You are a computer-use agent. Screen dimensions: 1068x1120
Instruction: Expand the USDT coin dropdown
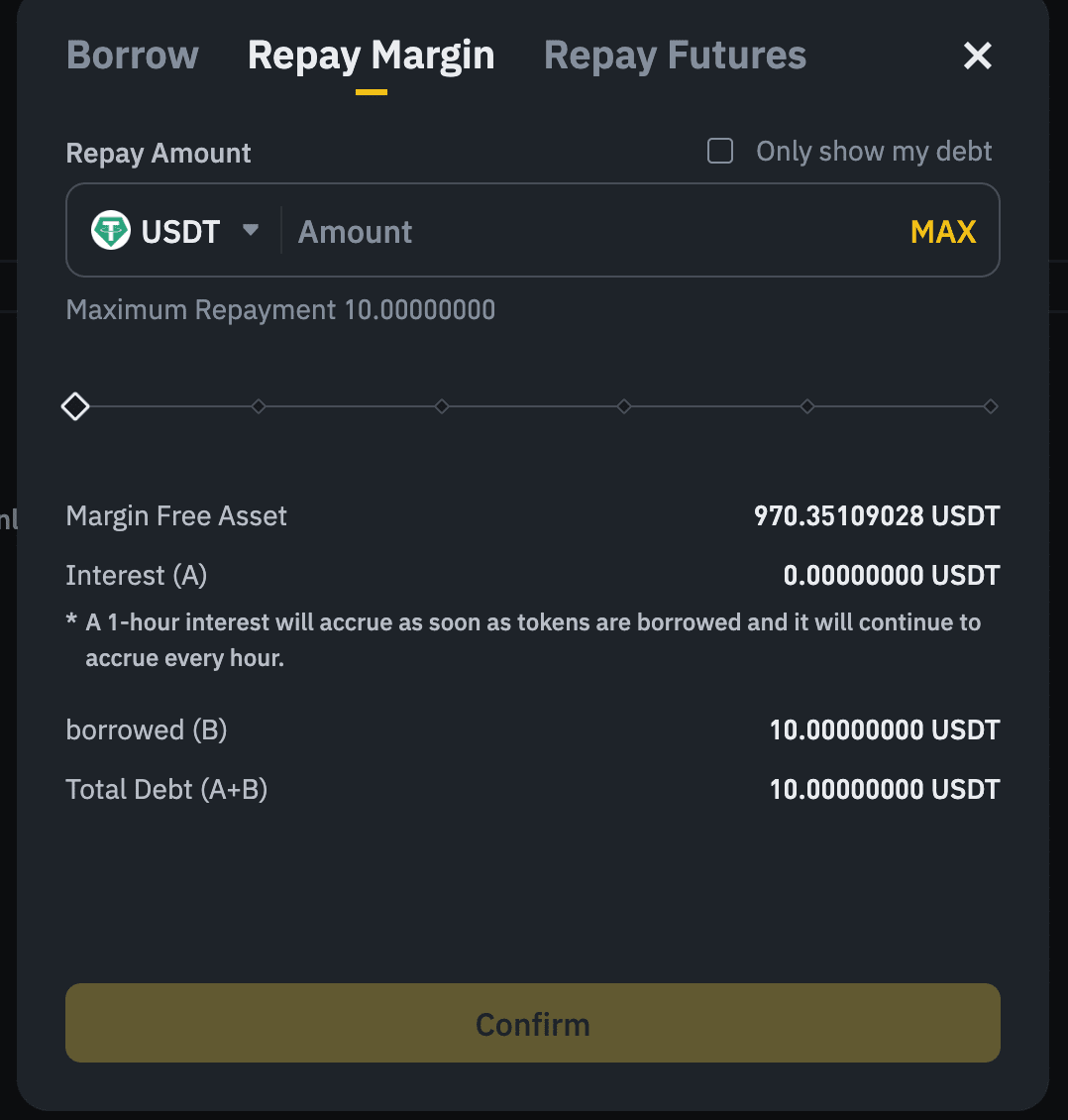(175, 231)
